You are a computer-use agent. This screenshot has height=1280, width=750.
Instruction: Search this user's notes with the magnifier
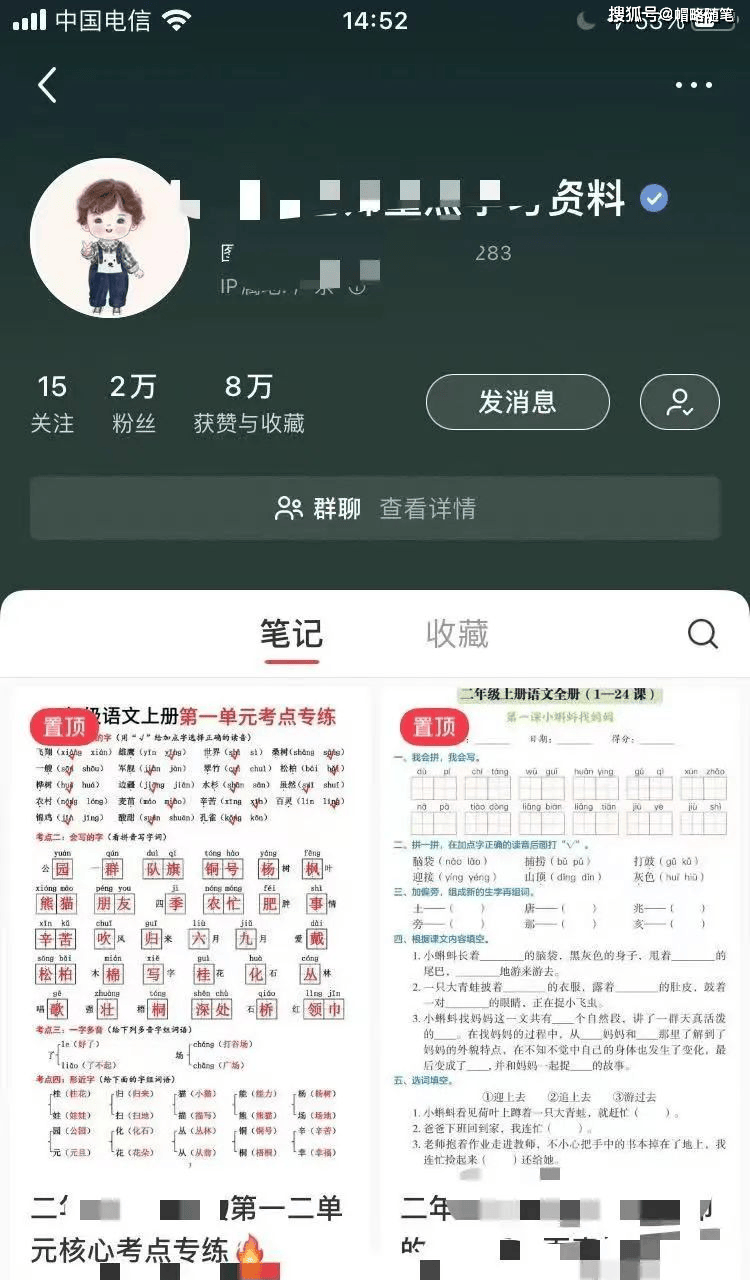(703, 634)
